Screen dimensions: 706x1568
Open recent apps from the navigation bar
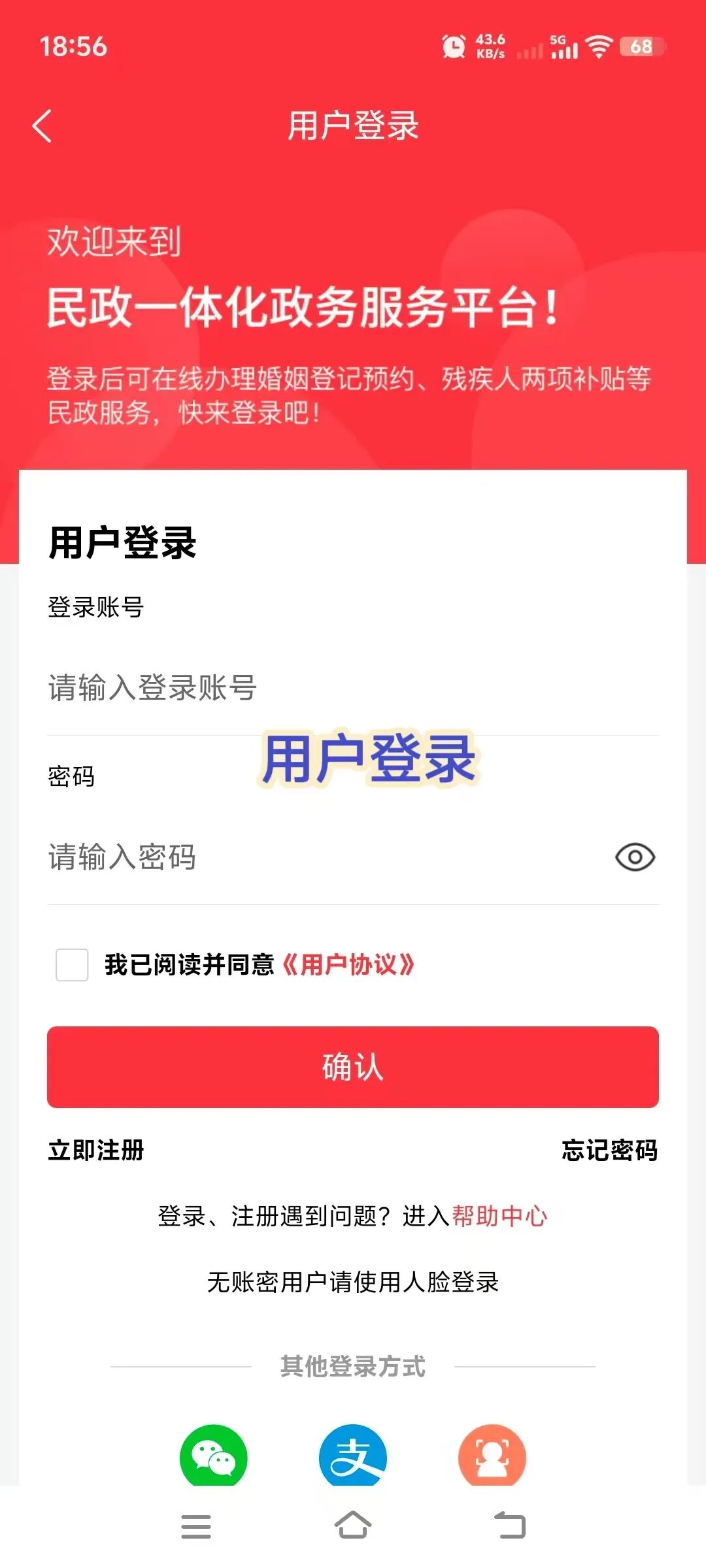[x=196, y=1526]
